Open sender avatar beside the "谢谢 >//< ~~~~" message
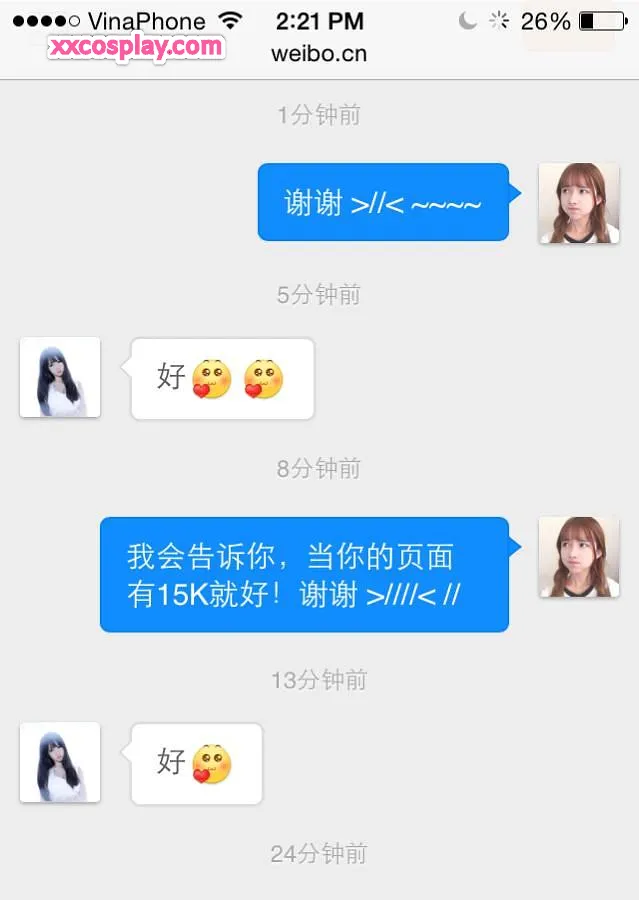639x900 pixels. [578, 203]
